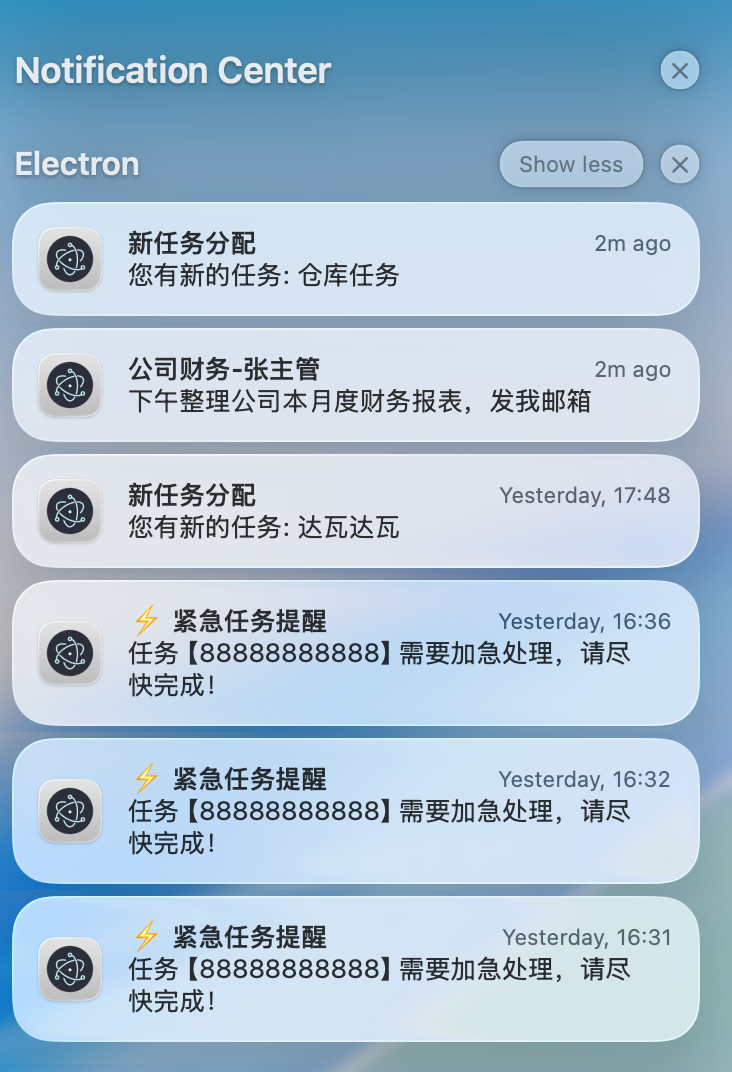Click the Electron atom icon on 新任务分配 notification
The height and width of the screenshot is (1072, 732).
(x=70, y=259)
